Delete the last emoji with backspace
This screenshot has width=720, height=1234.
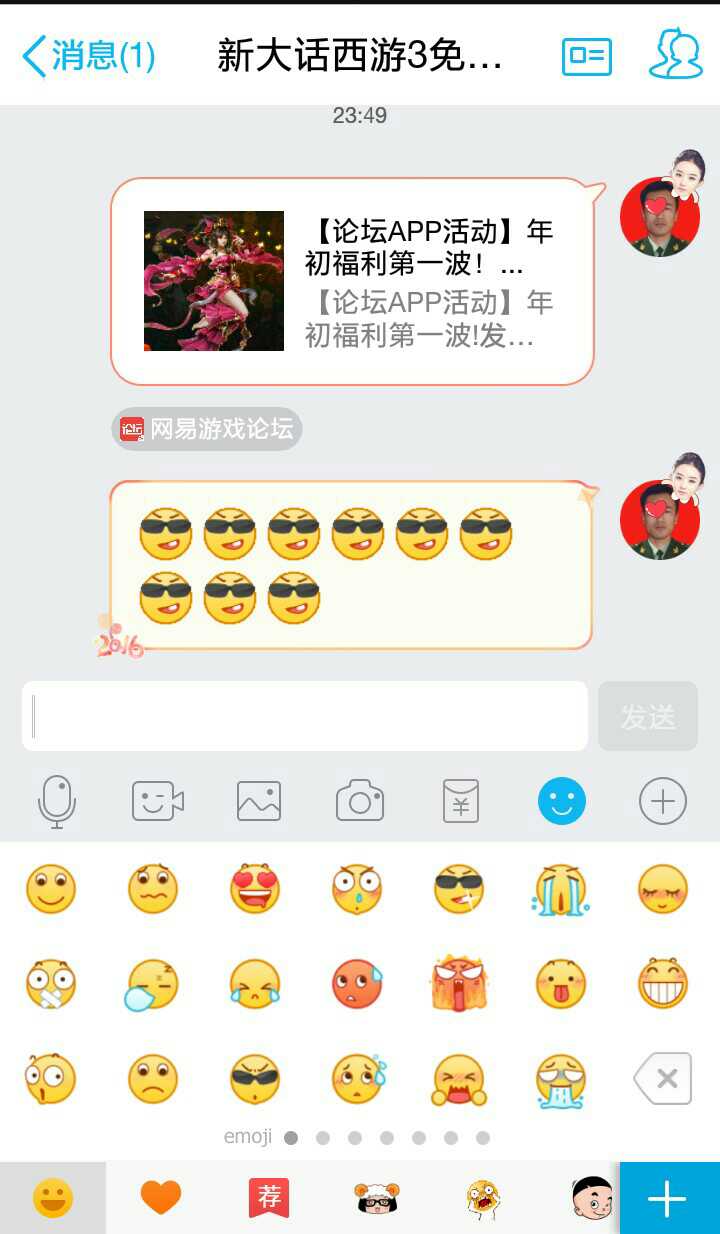(663, 1079)
